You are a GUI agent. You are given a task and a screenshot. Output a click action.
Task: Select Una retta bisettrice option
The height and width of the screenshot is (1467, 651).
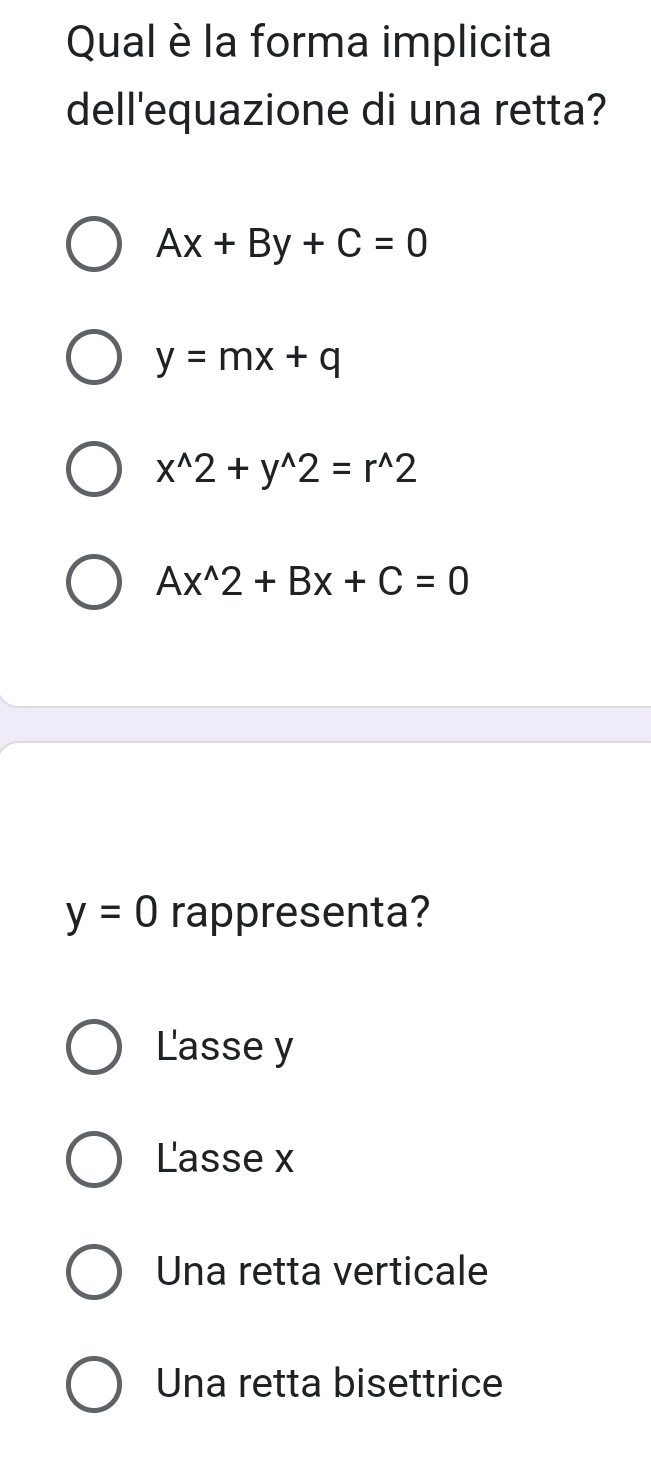94,1384
